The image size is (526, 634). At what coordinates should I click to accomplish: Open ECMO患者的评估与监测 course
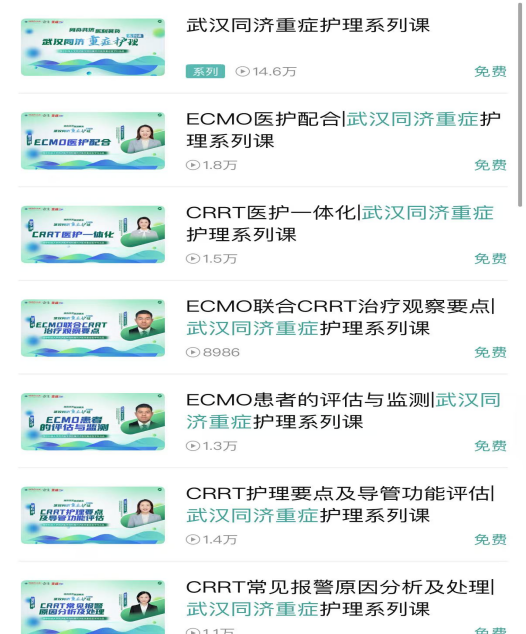click(263, 422)
